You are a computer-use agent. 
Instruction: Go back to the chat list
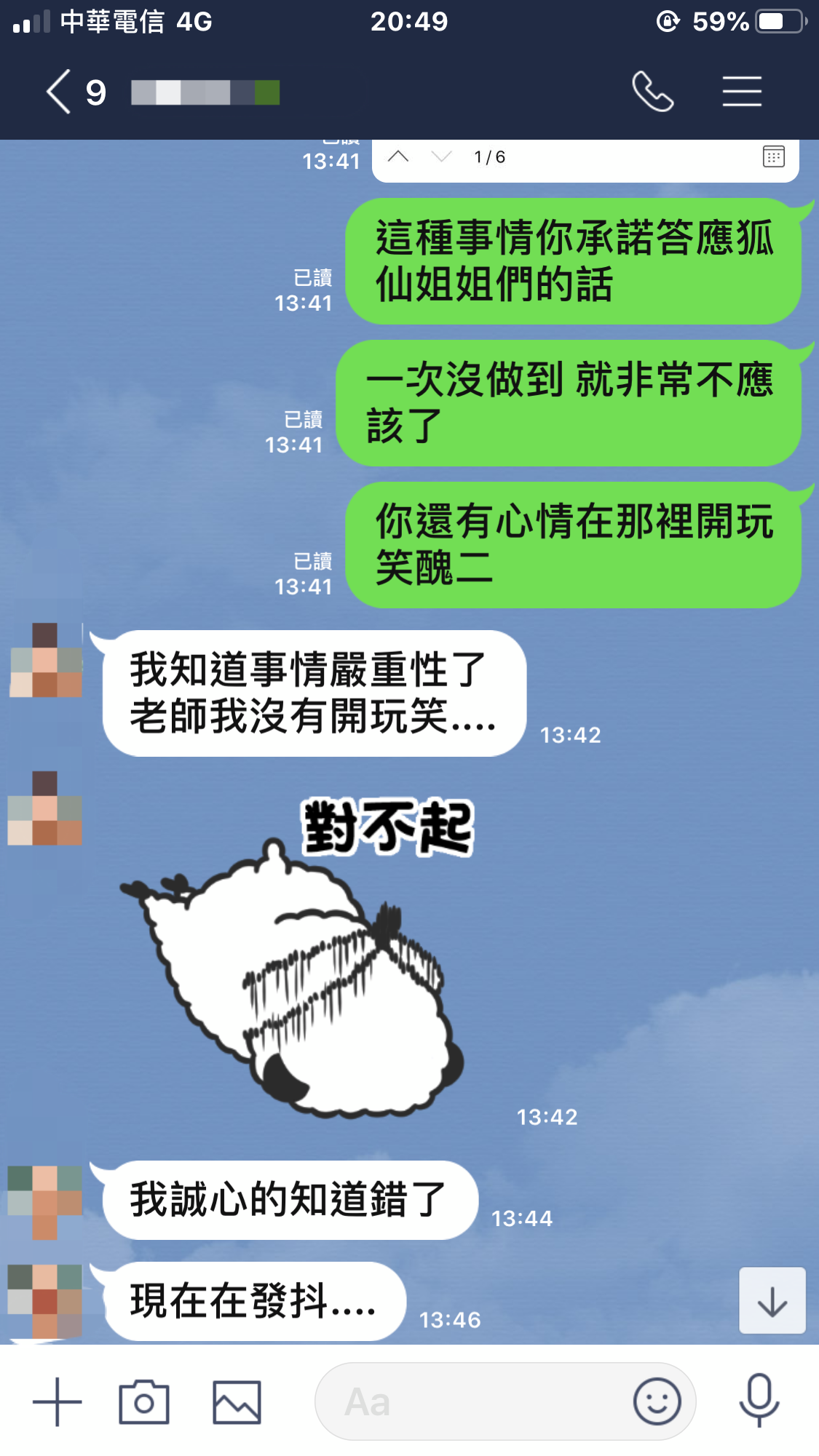click(60, 92)
